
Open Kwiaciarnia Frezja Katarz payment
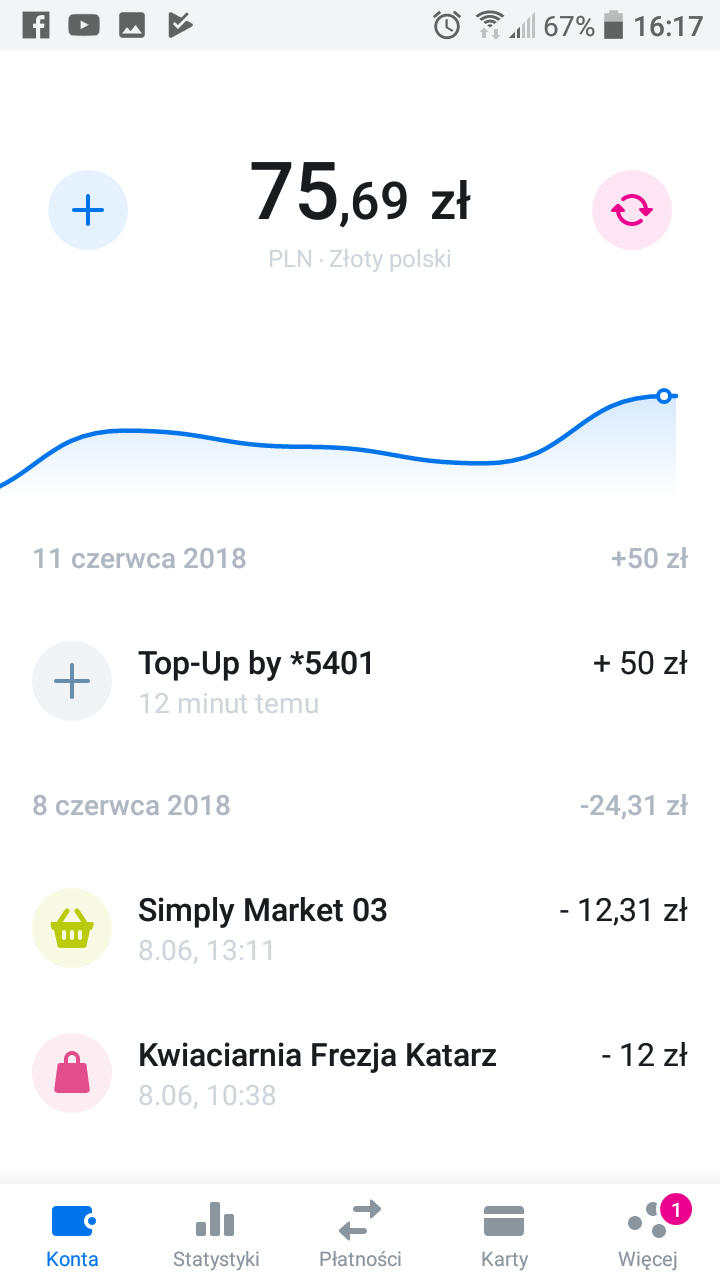(x=360, y=1073)
